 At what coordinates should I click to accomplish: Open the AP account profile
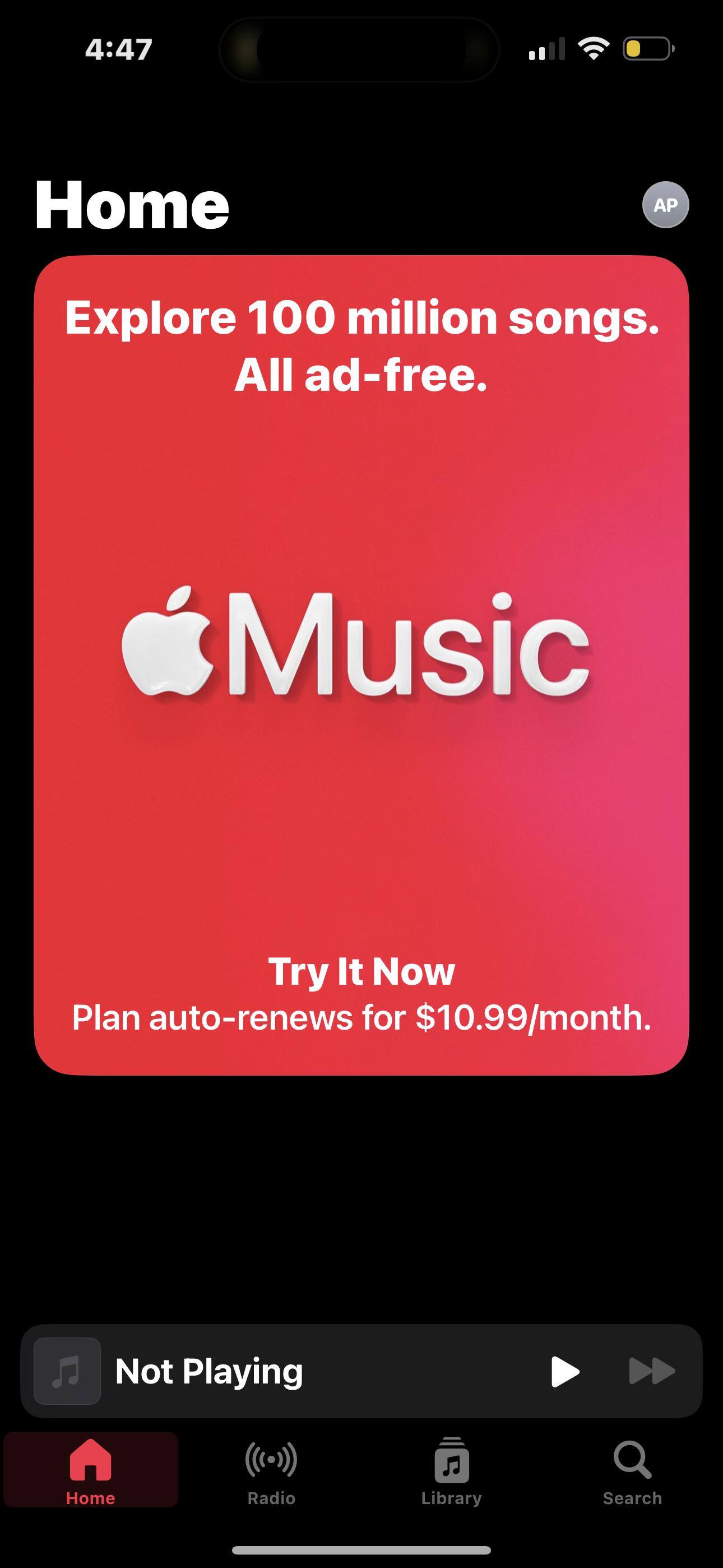point(665,205)
